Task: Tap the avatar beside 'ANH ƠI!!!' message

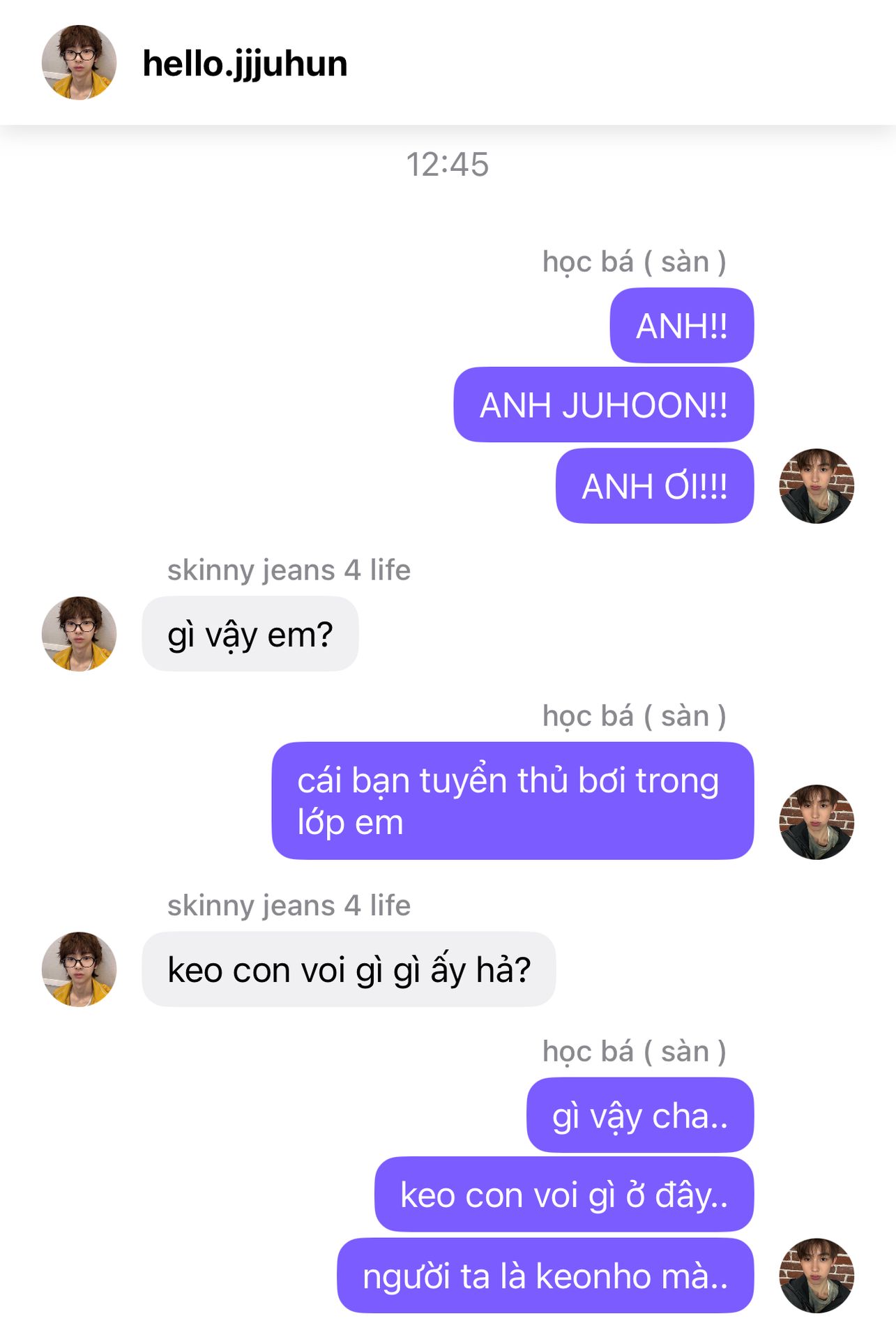Action: (x=817, y=485)
